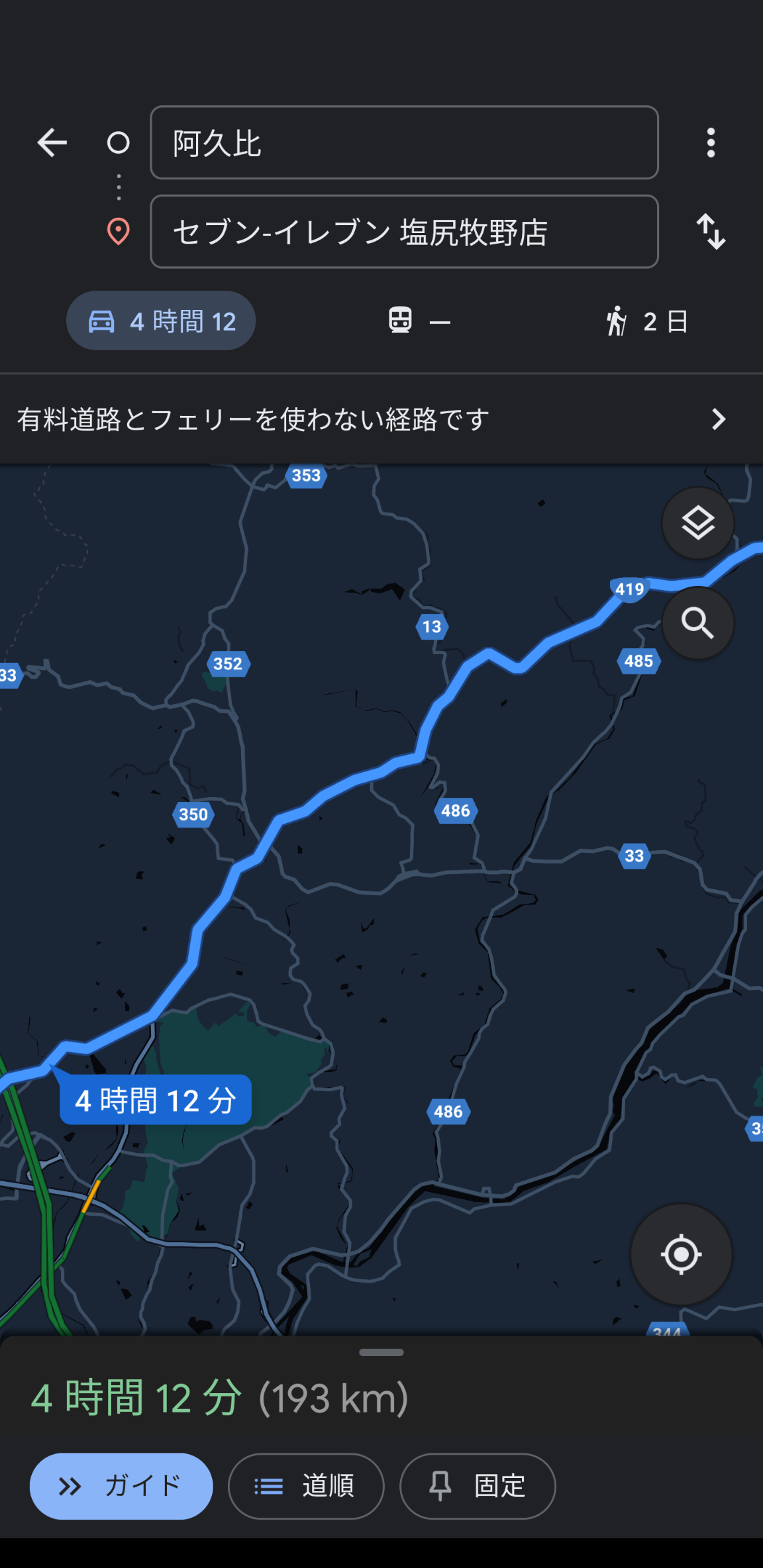Open the three-dot overflow menu

pos(711,142)
